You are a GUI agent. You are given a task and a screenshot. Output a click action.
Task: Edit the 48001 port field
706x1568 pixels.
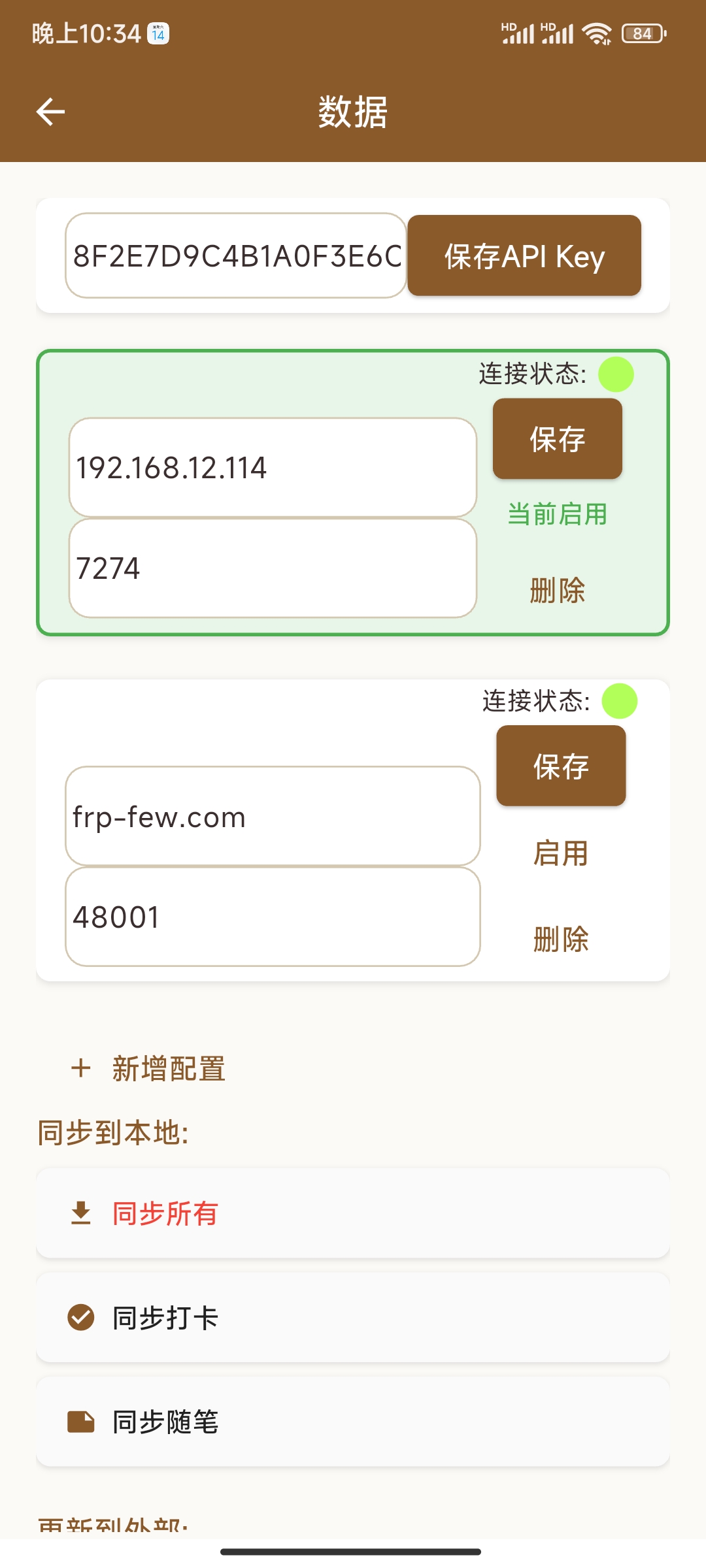click(273, 917)
